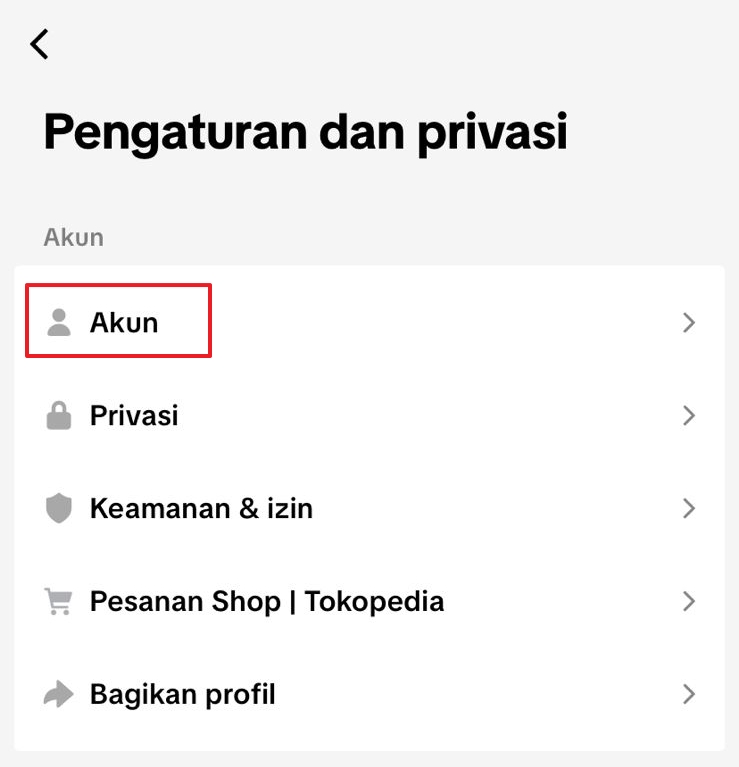Open Pesanan Shop | Tokopedia orders
The height and width of the screenshot is (767, 739).
tap(266, 601)
